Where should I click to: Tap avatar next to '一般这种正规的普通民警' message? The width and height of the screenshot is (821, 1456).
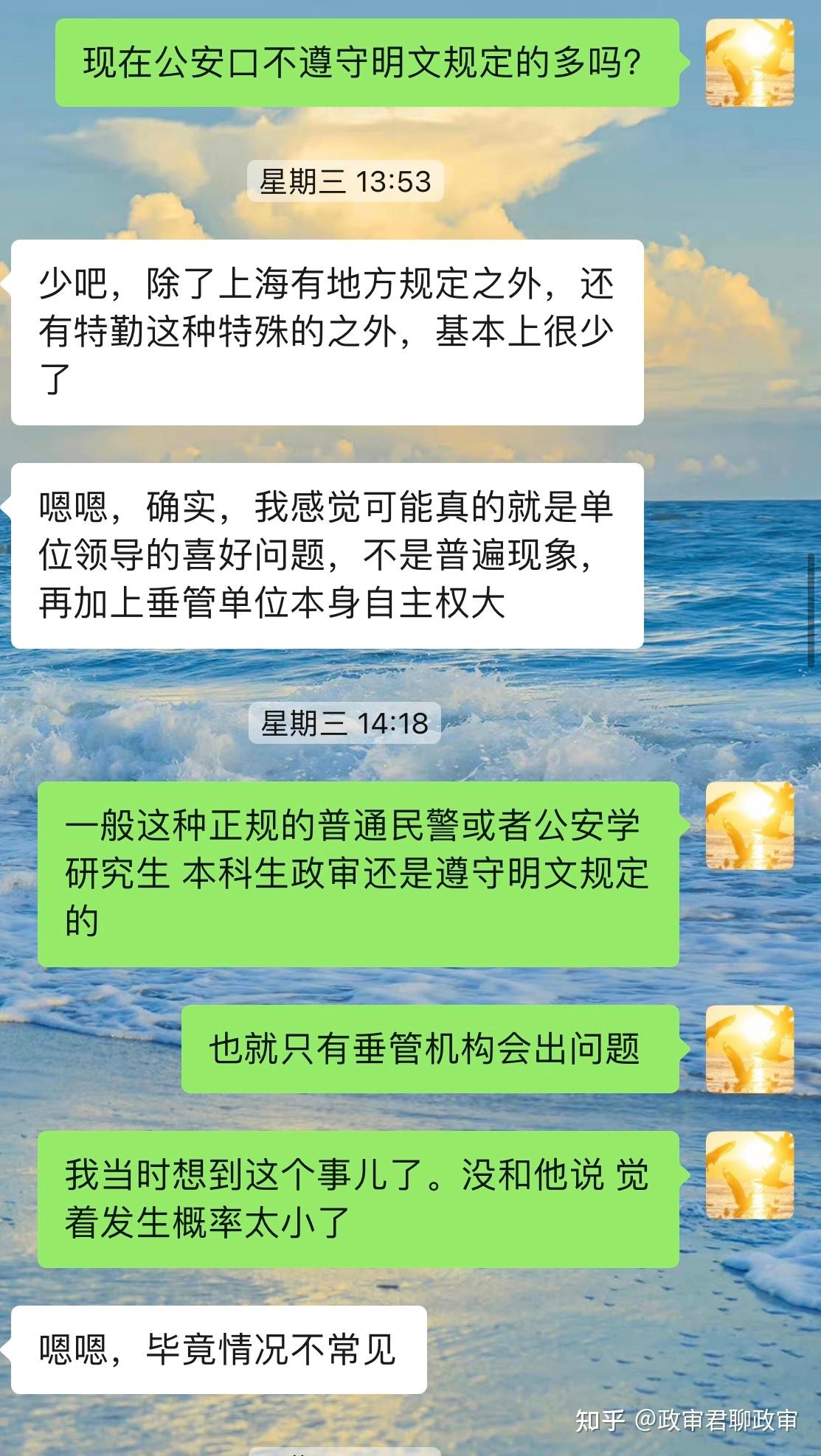749,826
